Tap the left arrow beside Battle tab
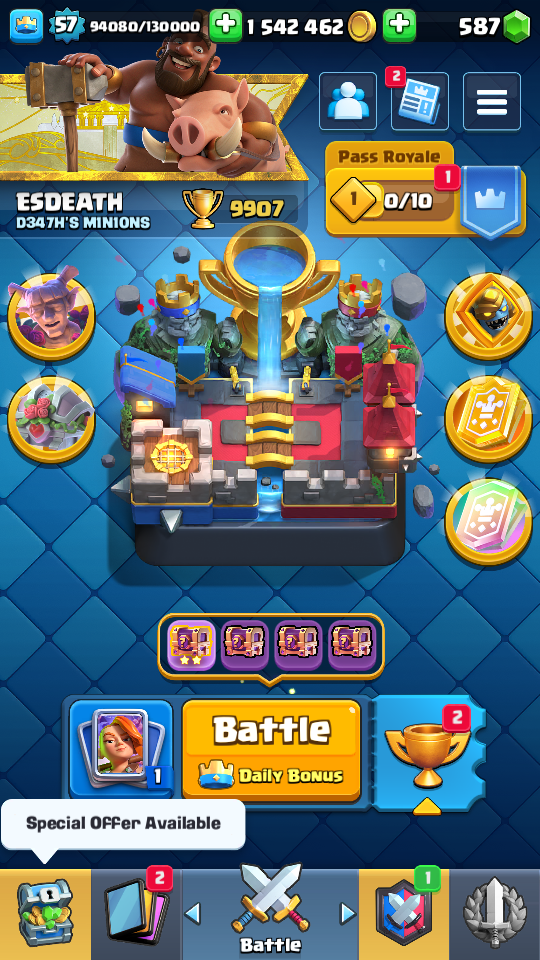The image size is (540, 960). (x=192, y=913)
